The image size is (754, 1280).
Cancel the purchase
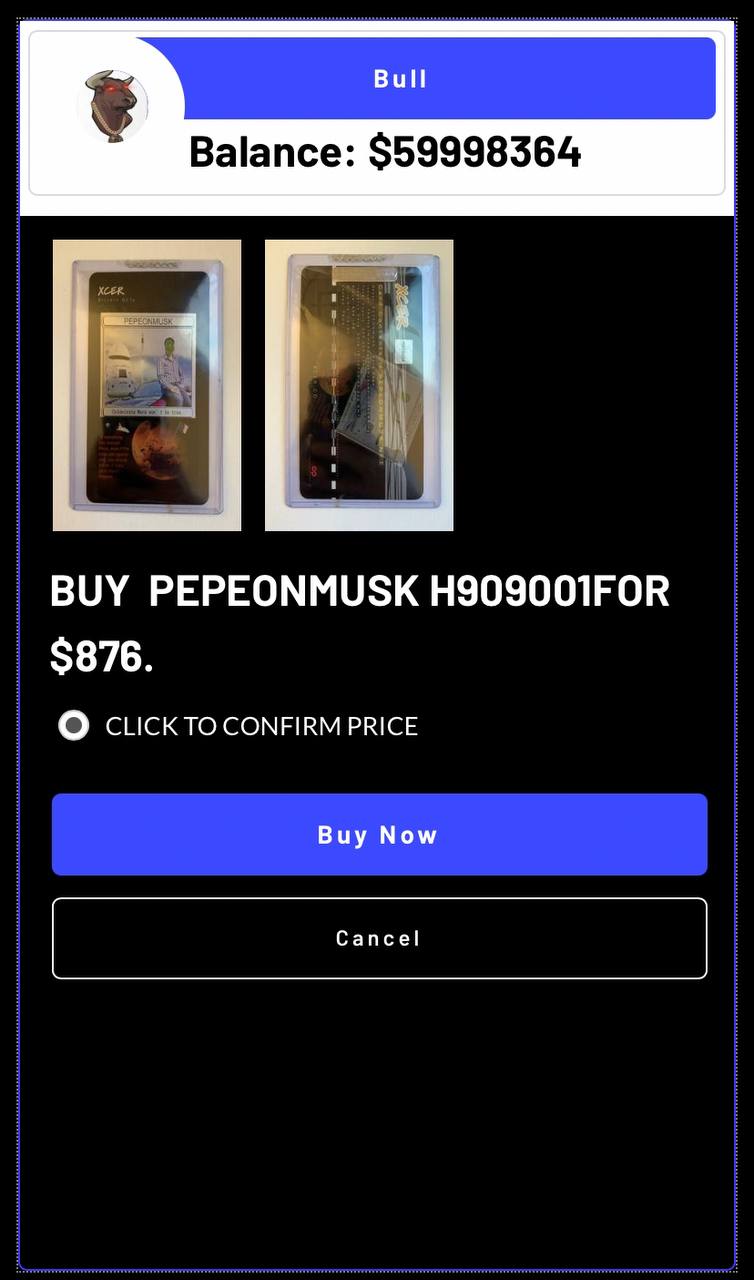379,938
